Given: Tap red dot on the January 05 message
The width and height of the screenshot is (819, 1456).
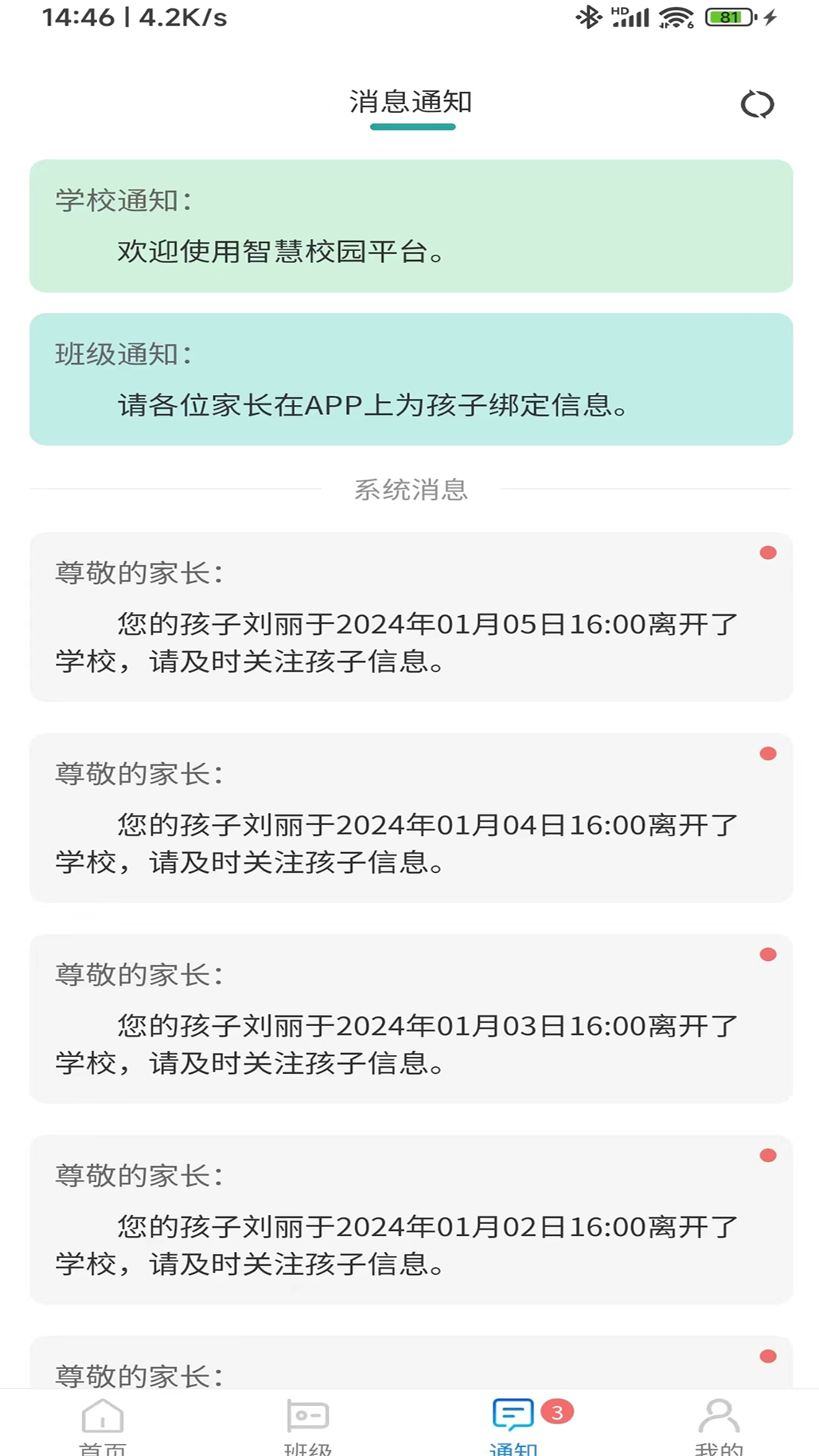Looking at the screenshot, I should pos(768,553).
